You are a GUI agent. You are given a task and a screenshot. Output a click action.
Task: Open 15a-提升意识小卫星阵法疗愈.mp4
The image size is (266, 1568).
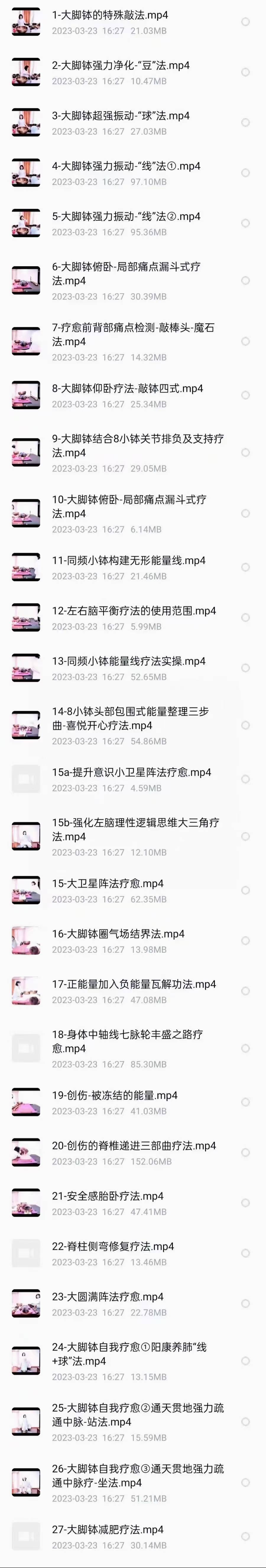tap(132, 772)
